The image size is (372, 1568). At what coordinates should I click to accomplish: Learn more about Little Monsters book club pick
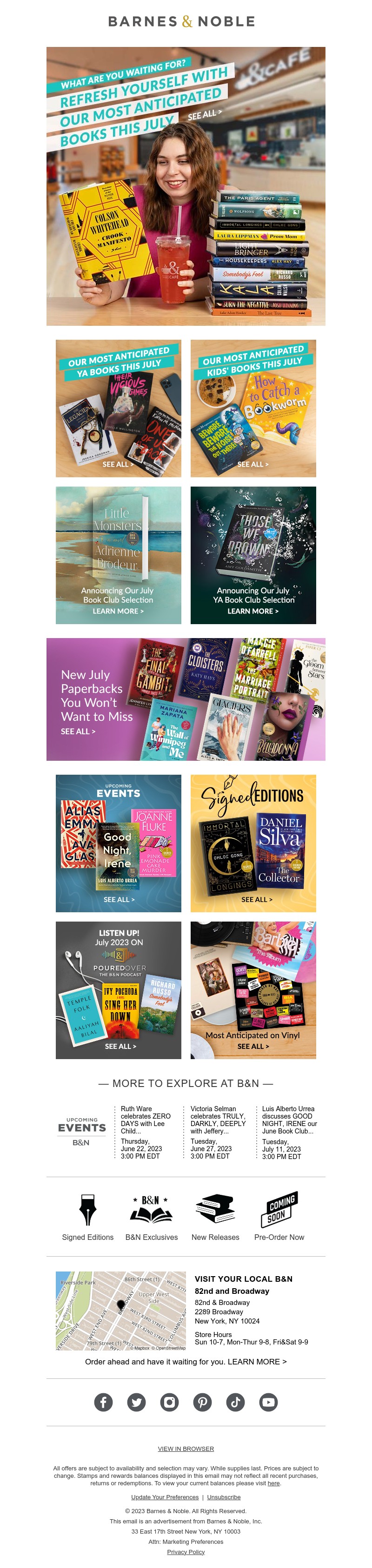coord(118,611)
